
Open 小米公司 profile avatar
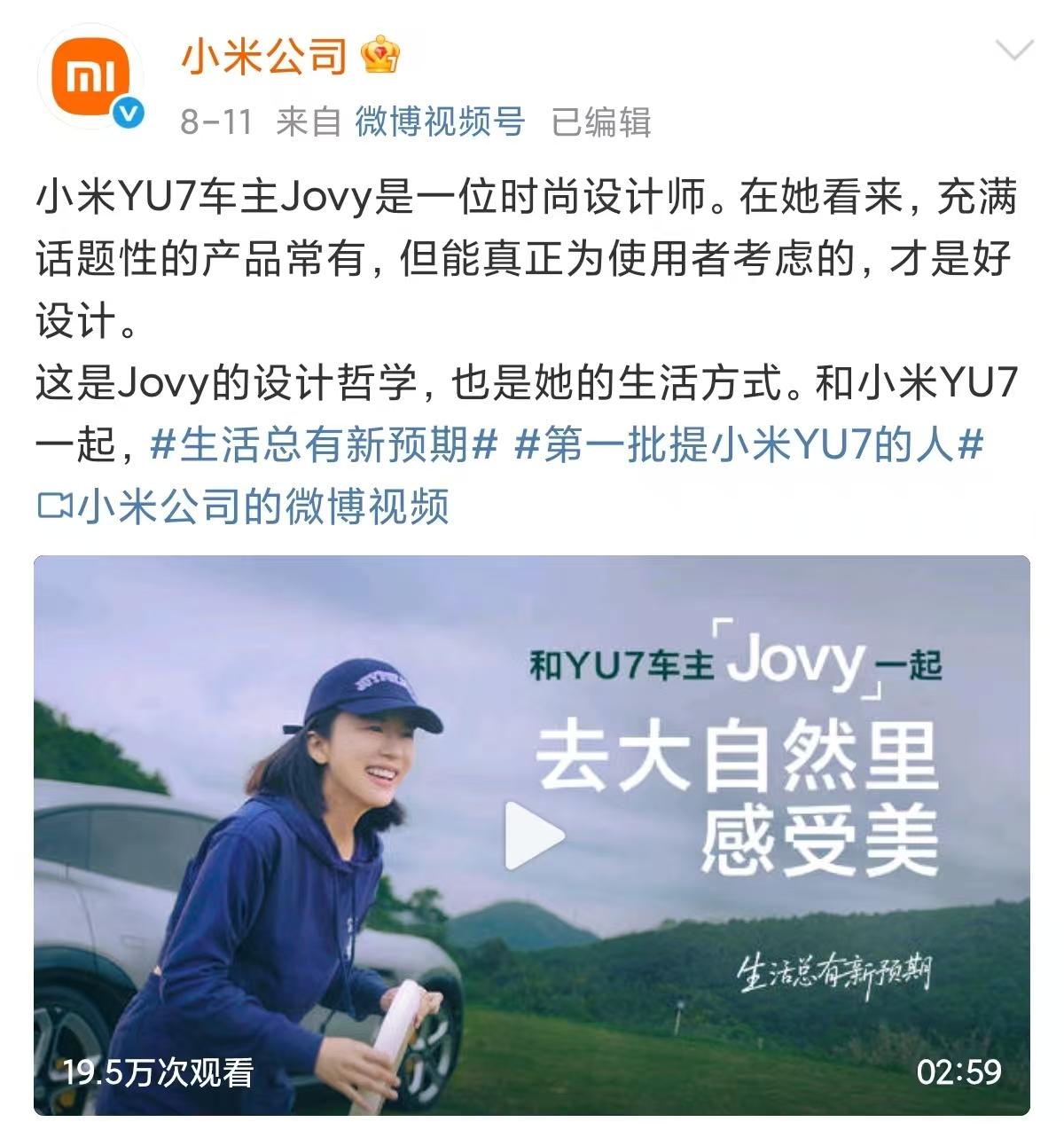tap(91, 79)
